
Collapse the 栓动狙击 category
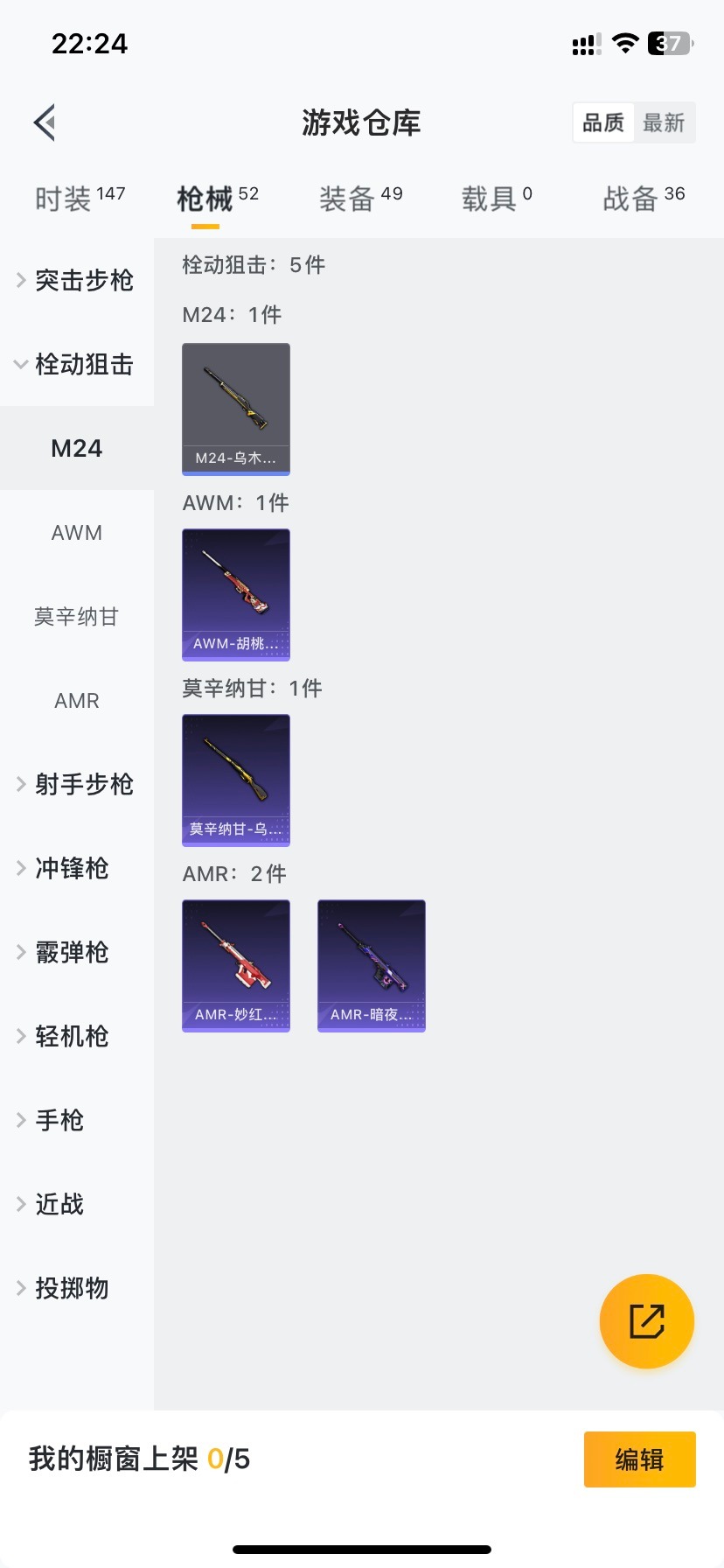75,364
